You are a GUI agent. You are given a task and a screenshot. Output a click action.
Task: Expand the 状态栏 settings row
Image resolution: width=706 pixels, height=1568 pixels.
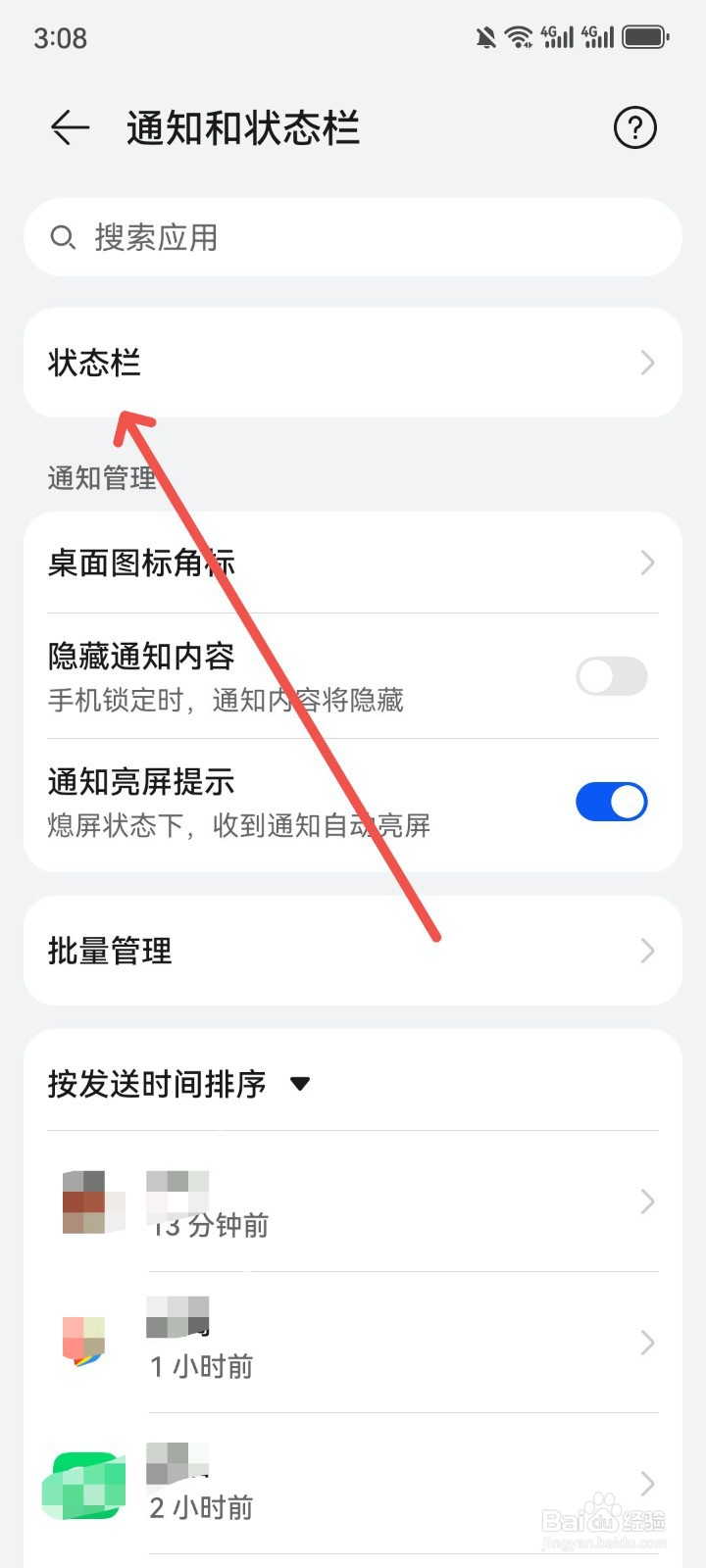[x=353, y=363]
